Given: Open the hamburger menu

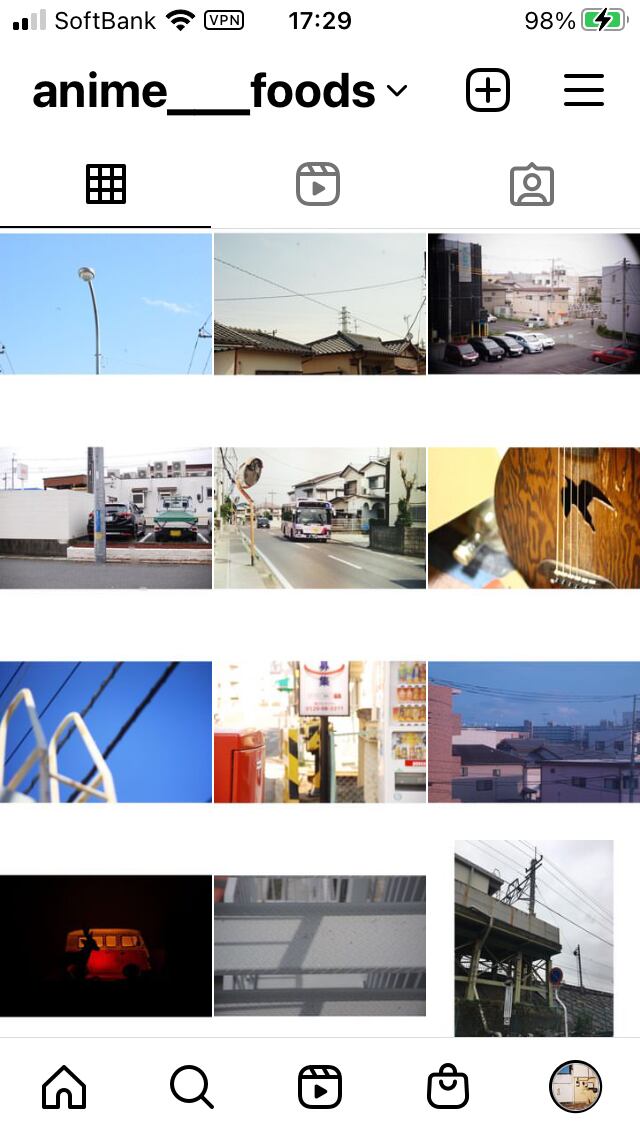Looking at the screenshot, I should [x=584, y=91].
